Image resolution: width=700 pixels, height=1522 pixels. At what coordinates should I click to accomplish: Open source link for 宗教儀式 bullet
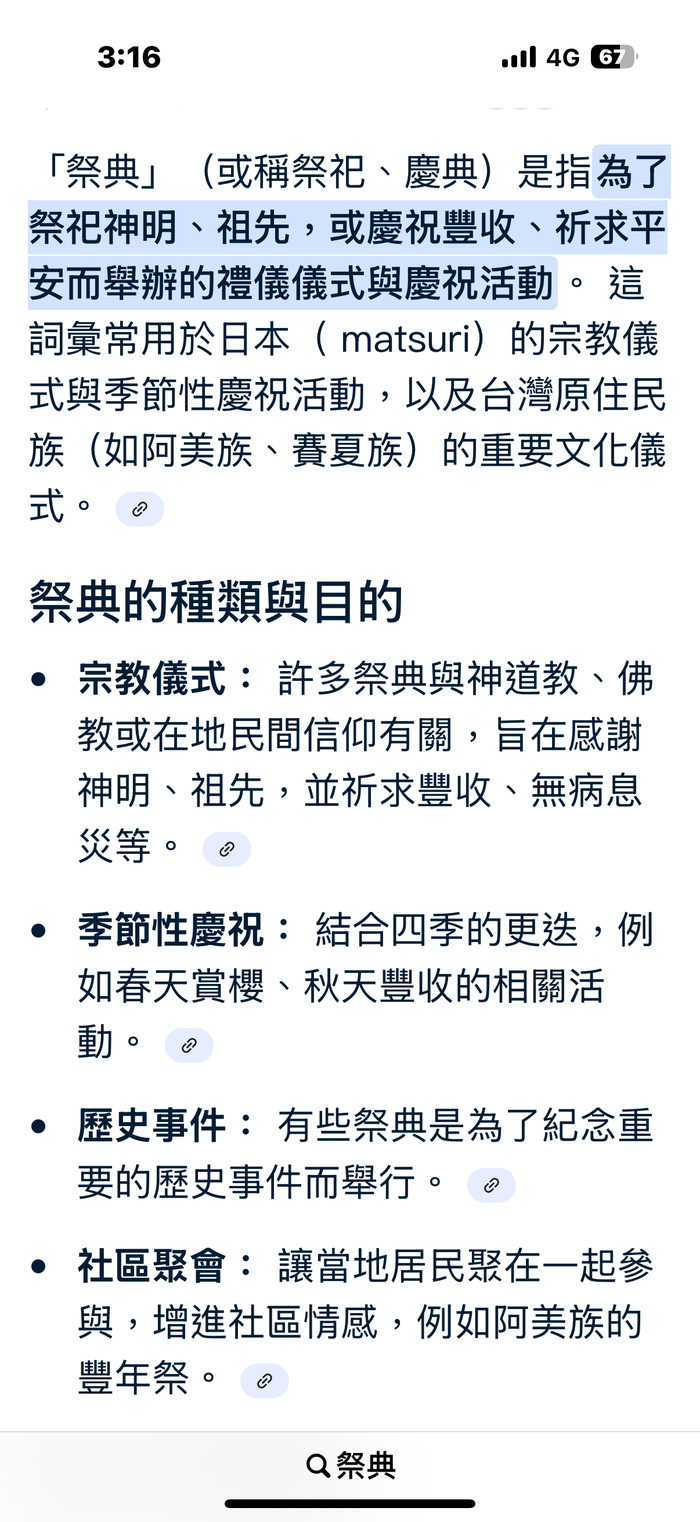click(x=226, y=849)
